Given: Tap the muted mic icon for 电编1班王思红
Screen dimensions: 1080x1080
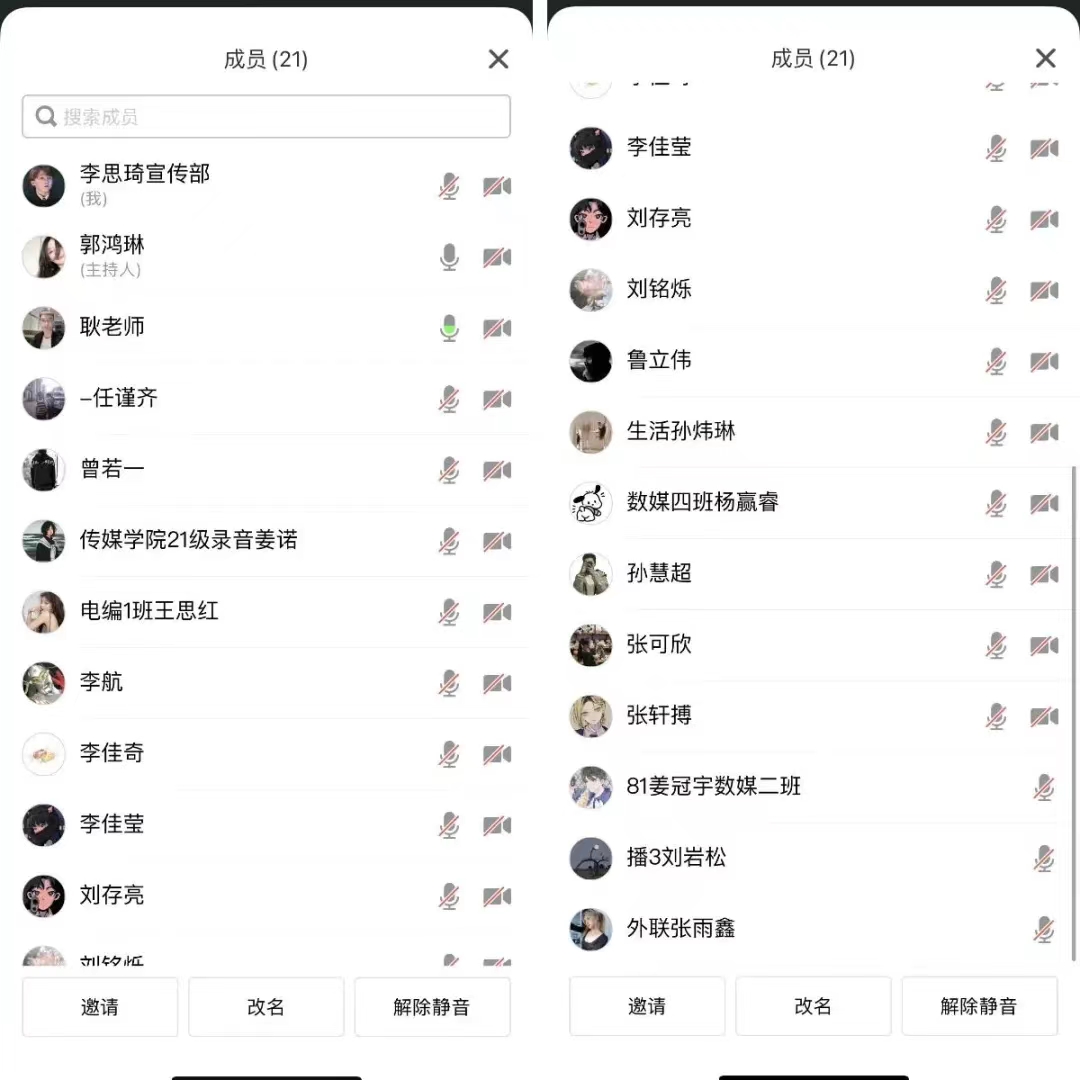Looking at the screenshot, I should pyautogui.click(x=449, y=612).
